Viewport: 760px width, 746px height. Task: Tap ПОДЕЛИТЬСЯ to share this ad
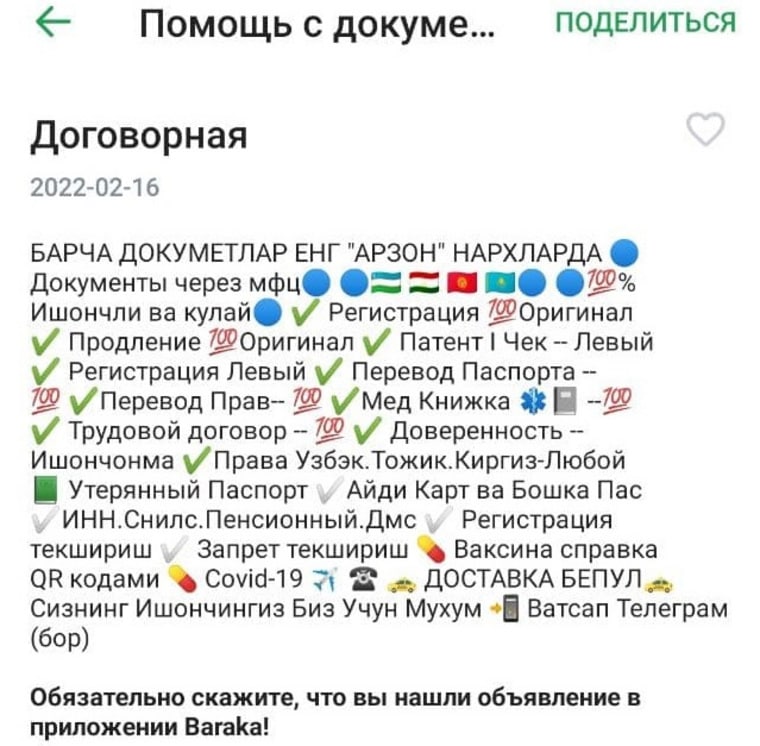tap(644, 22)
